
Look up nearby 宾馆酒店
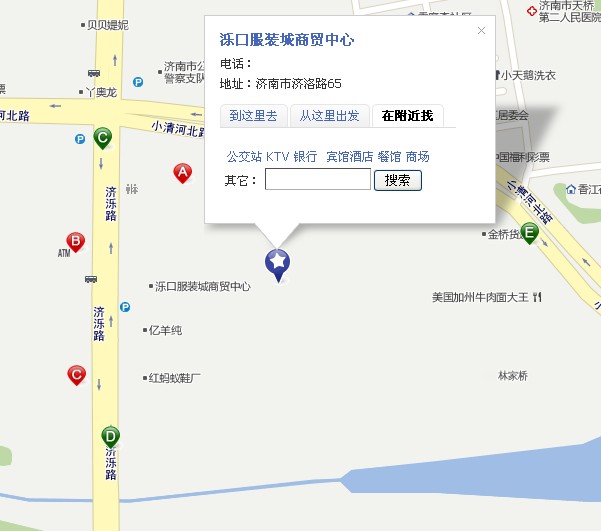tap(349, 157)
